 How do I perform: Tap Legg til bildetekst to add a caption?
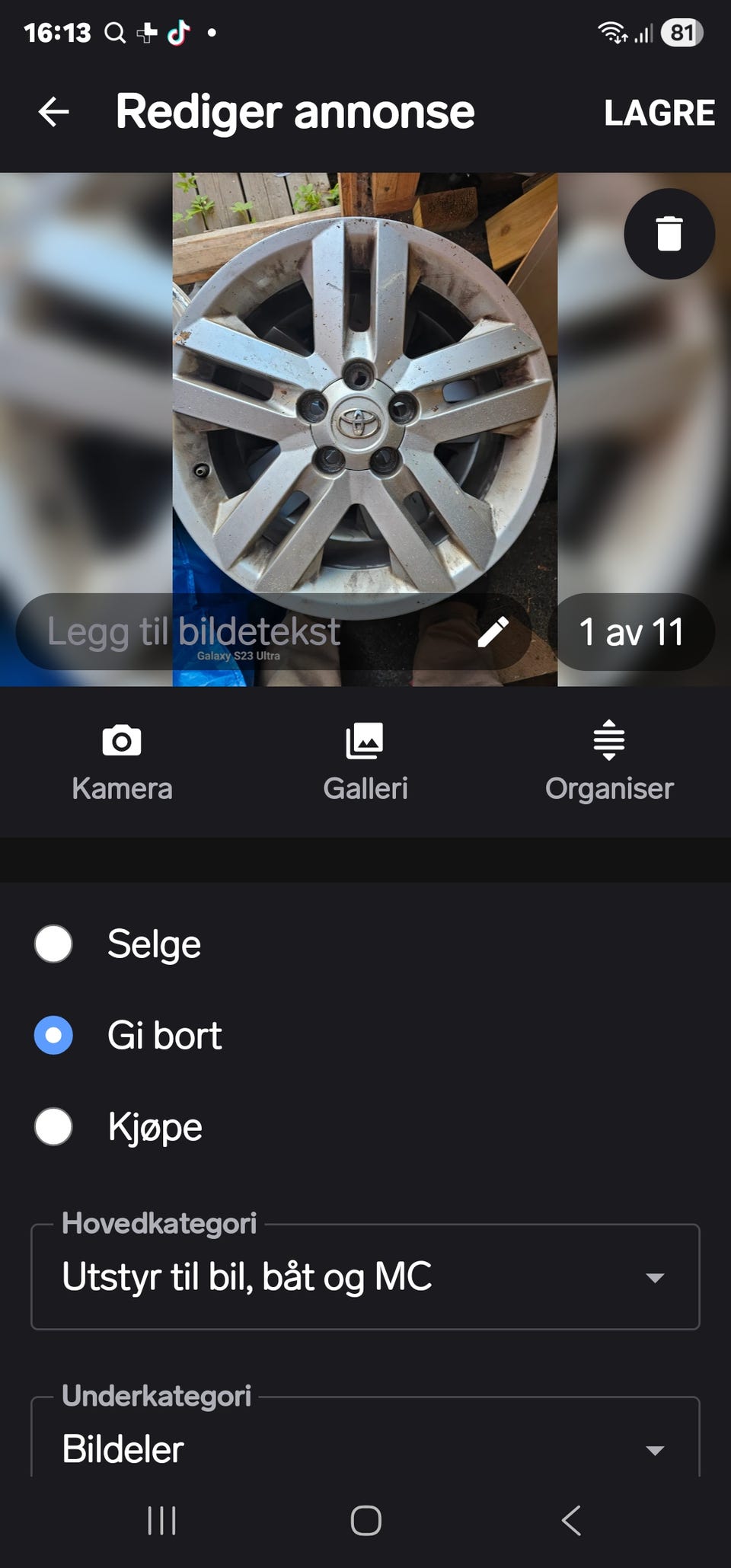click(193, 632)
